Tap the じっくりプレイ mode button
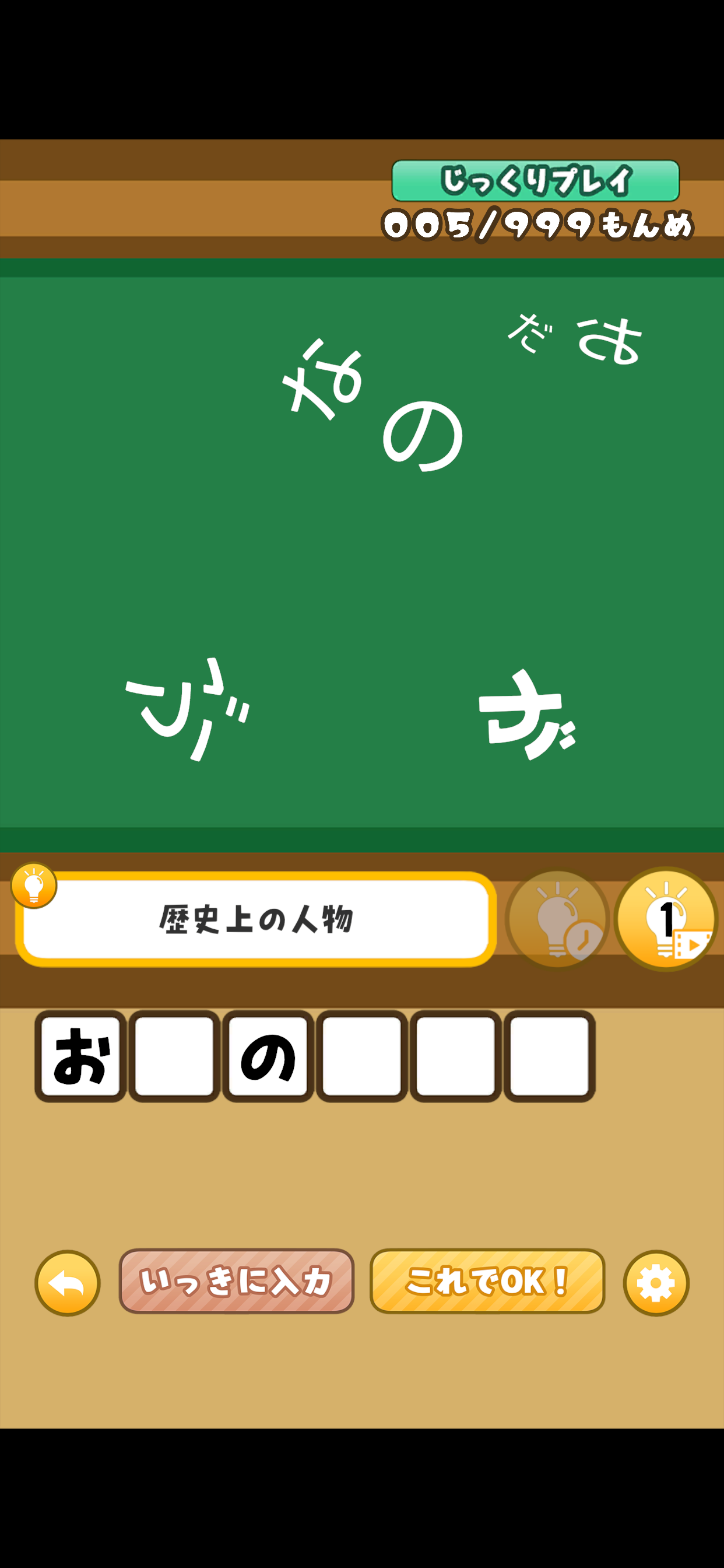Screen dimensions: 724x1568 (x=535, y=181)
